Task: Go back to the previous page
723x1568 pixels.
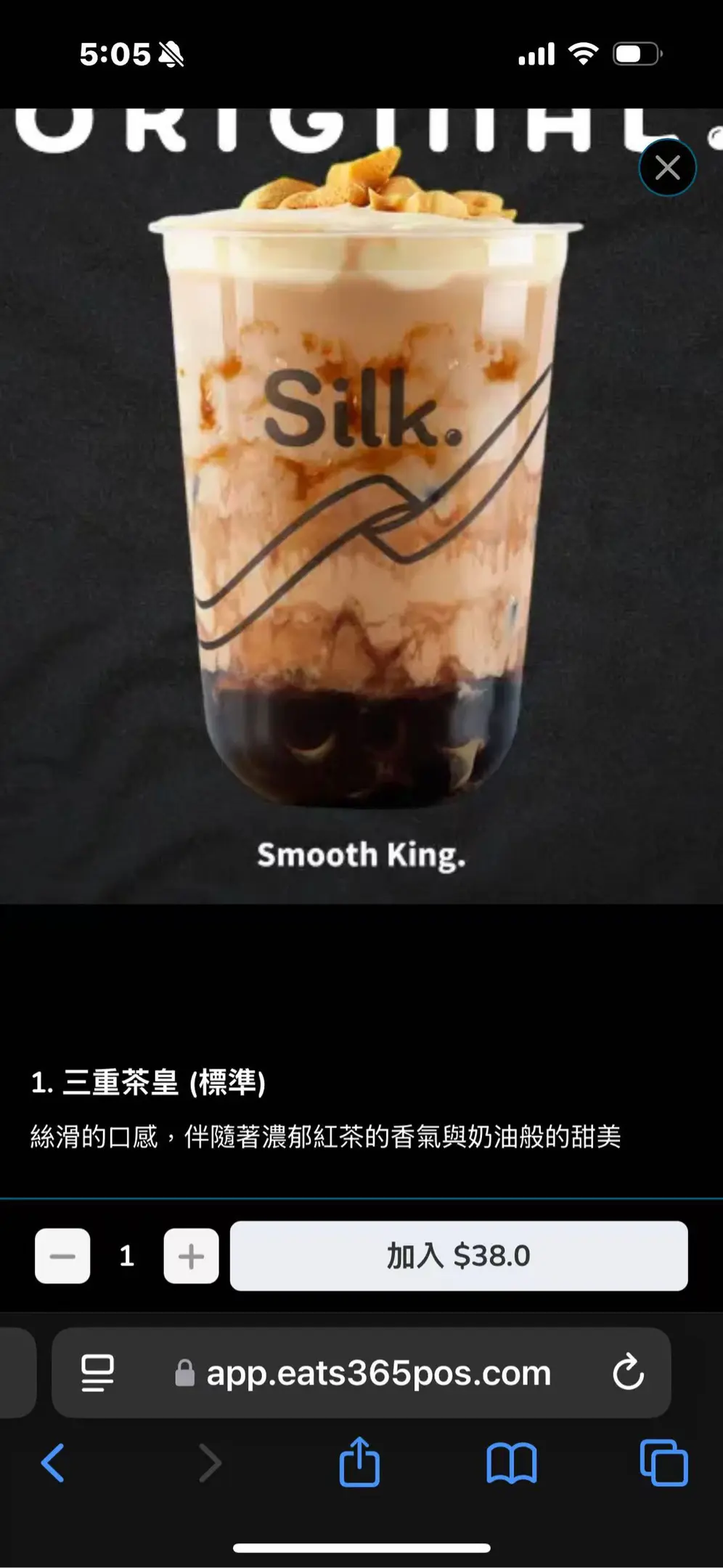Action: click(53, 1463)
